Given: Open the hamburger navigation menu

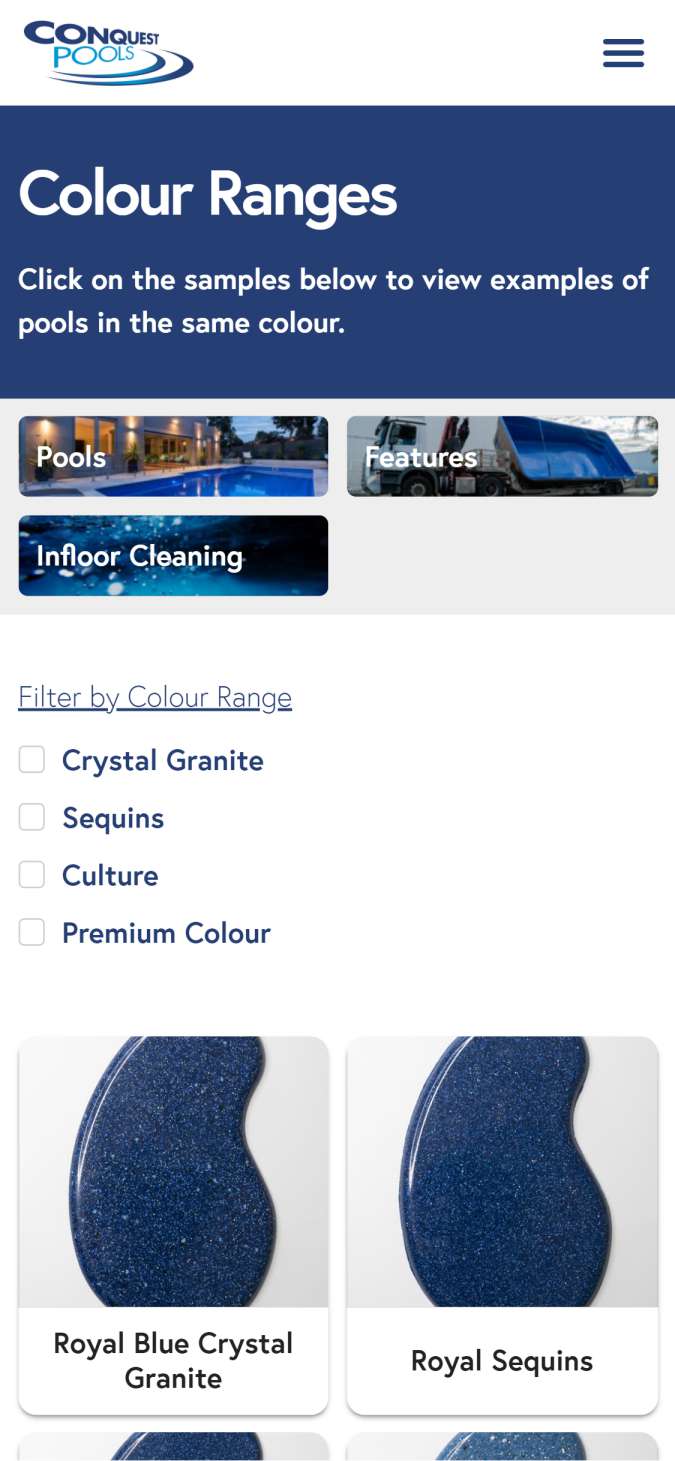Looking at the screenshot, I should pyautogui.click(x=623, y=53).
